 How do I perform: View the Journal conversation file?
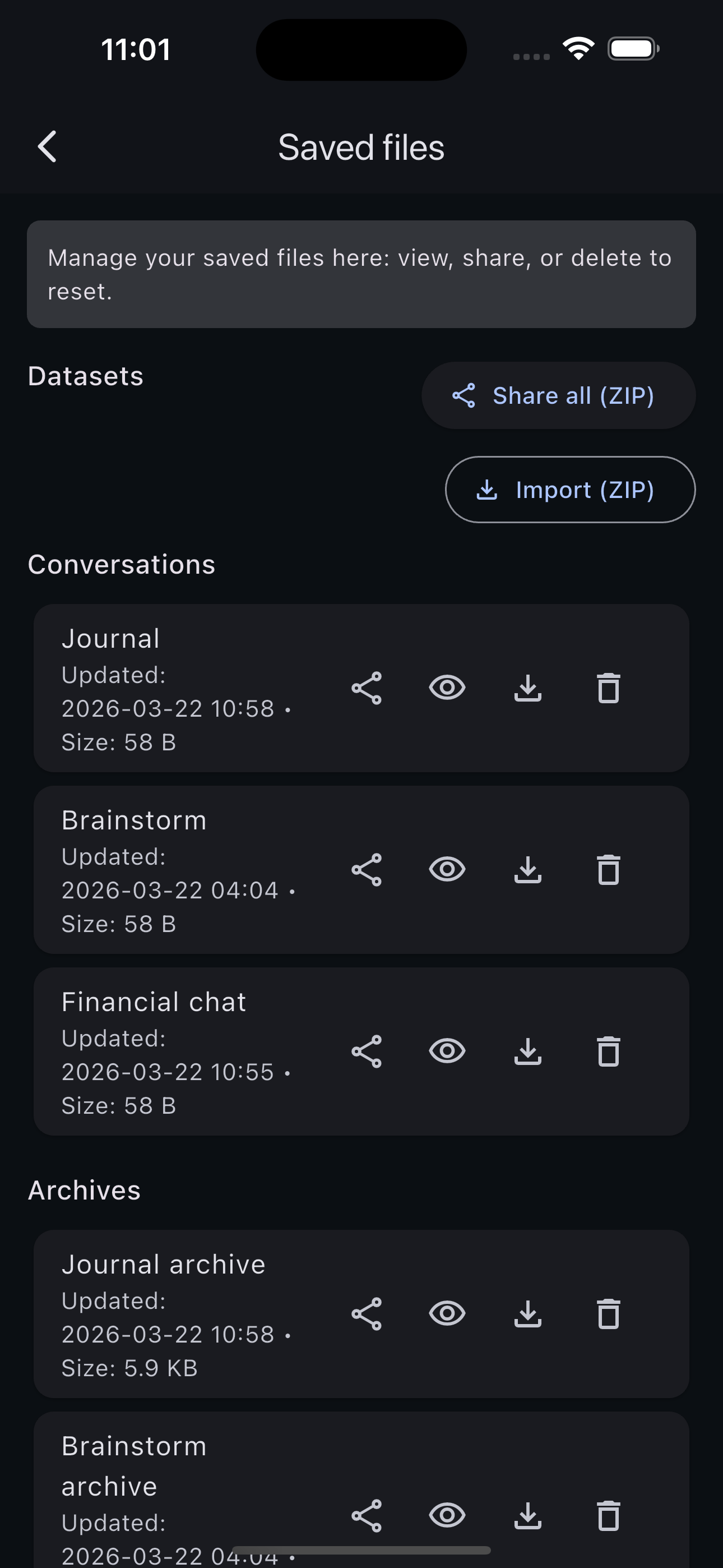click(x=447, y=689)
